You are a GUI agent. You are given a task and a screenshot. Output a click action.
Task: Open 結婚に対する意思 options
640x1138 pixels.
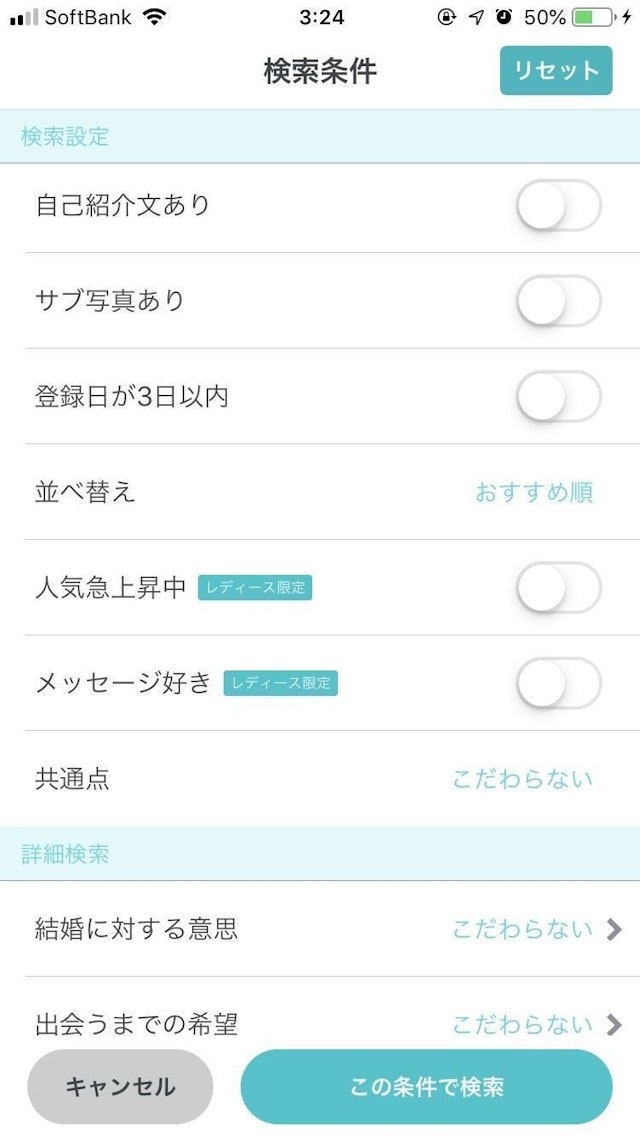536,929
